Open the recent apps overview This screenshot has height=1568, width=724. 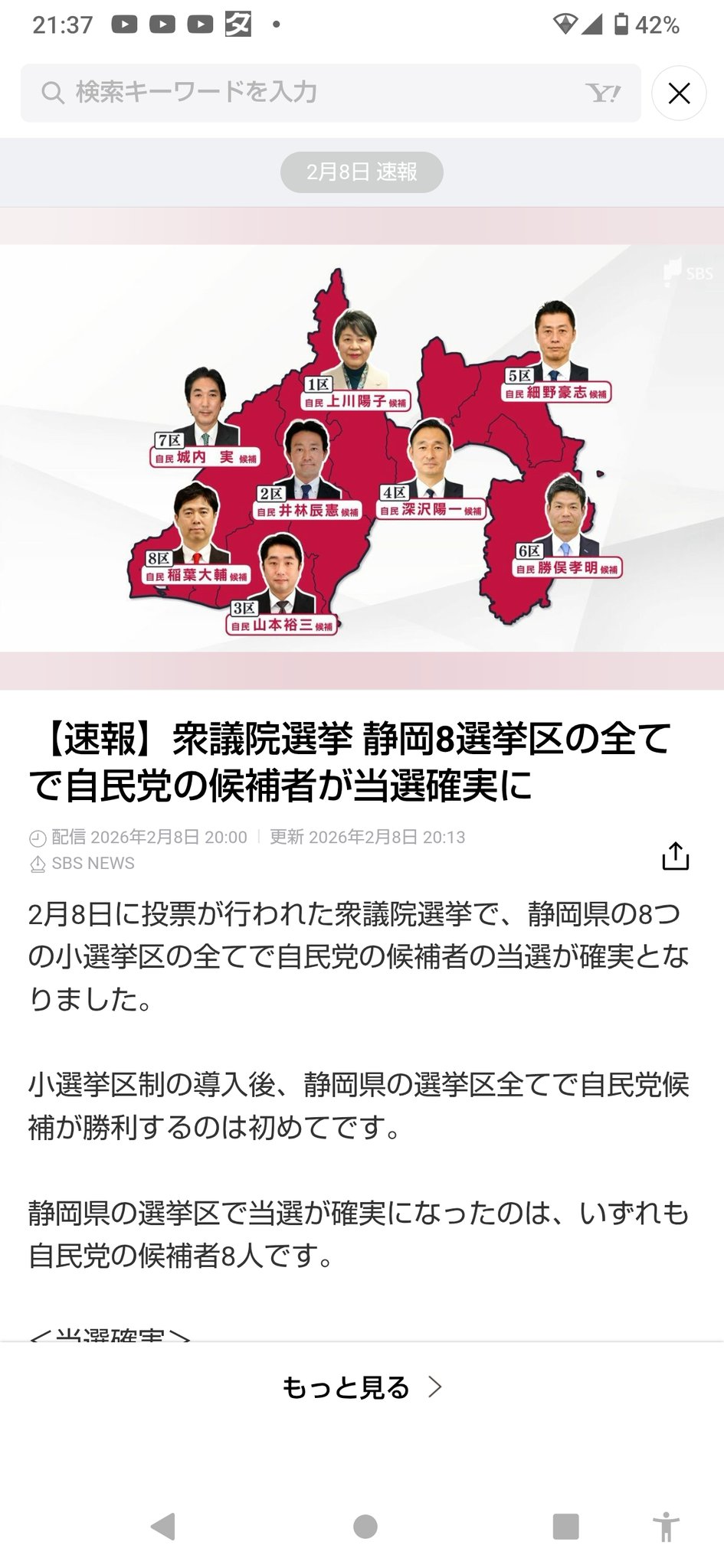565,1526
